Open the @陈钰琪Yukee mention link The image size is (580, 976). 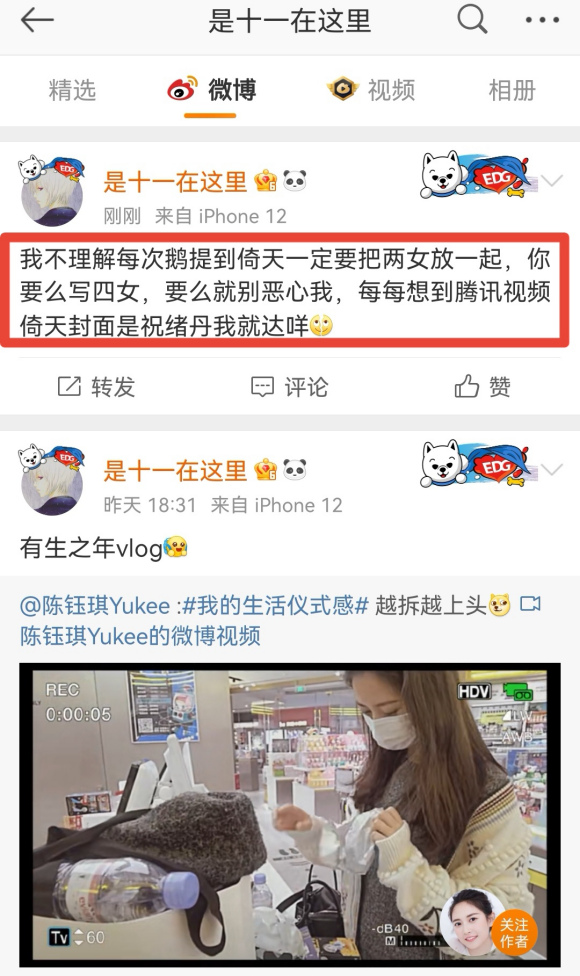(x=95, y=605)
